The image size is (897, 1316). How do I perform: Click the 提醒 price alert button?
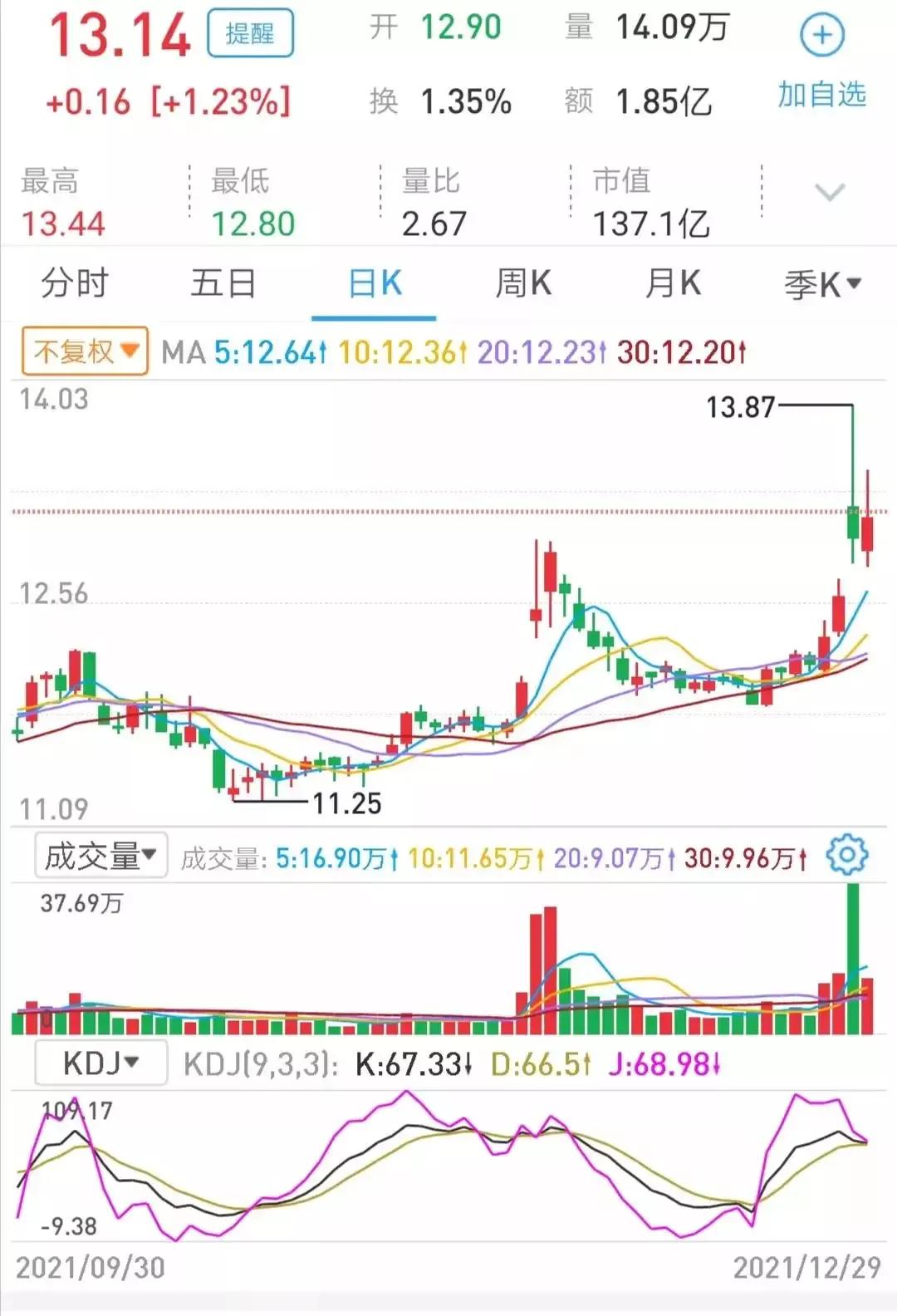coord(252,32)
